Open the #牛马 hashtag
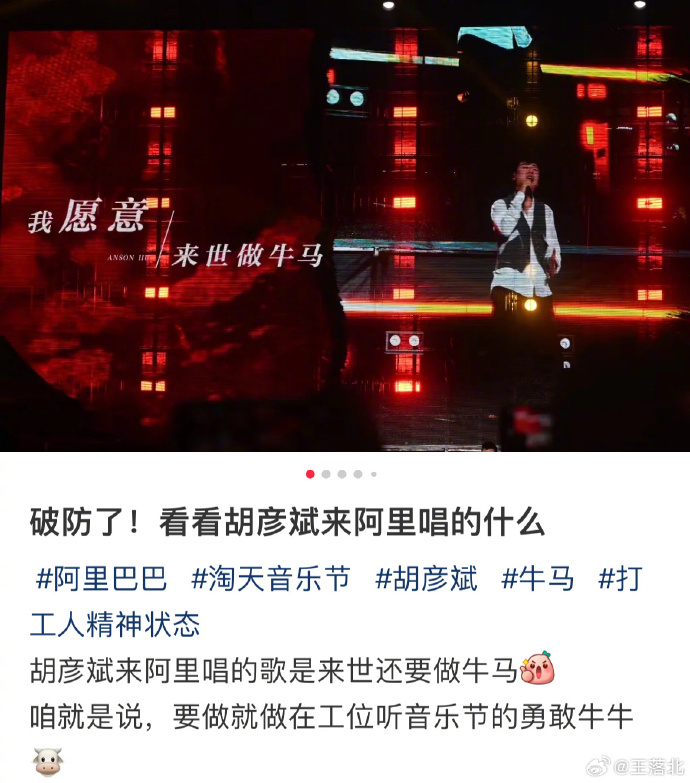Viewport: 690px width, 783px height. pyautogui.click(x=537, y=578)
